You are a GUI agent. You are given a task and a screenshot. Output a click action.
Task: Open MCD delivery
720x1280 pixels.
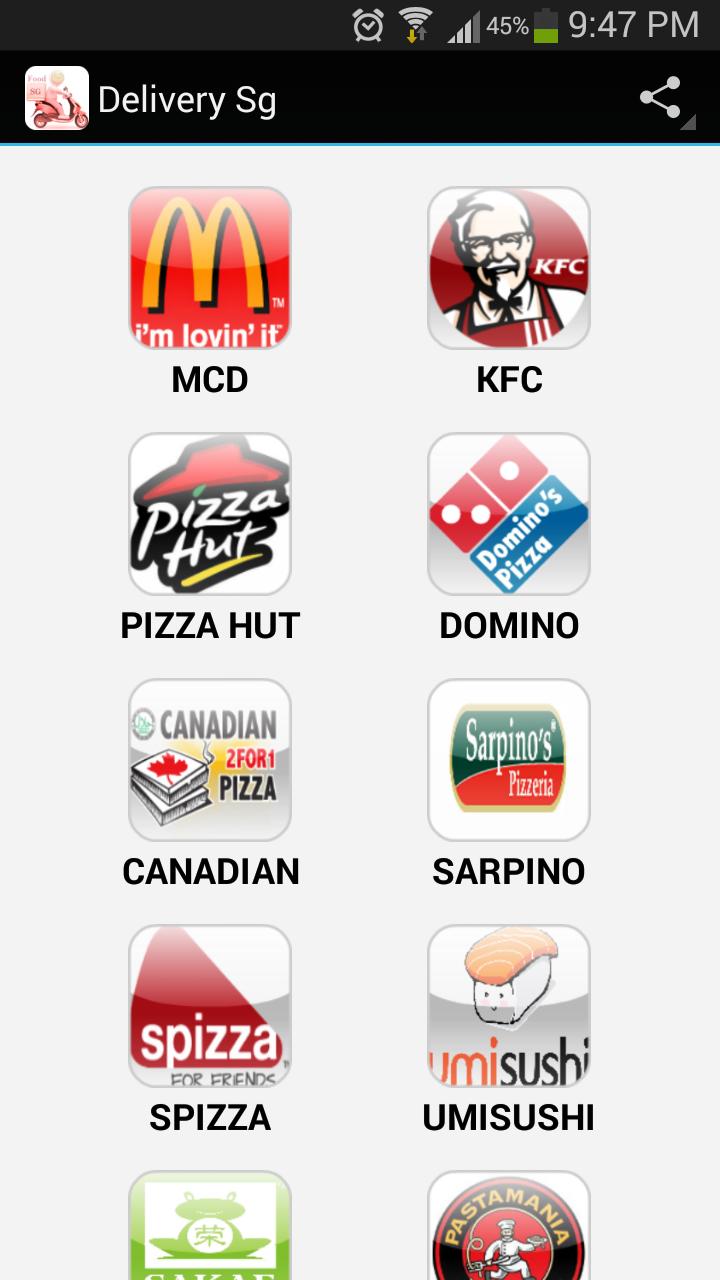tap(210, 268)
